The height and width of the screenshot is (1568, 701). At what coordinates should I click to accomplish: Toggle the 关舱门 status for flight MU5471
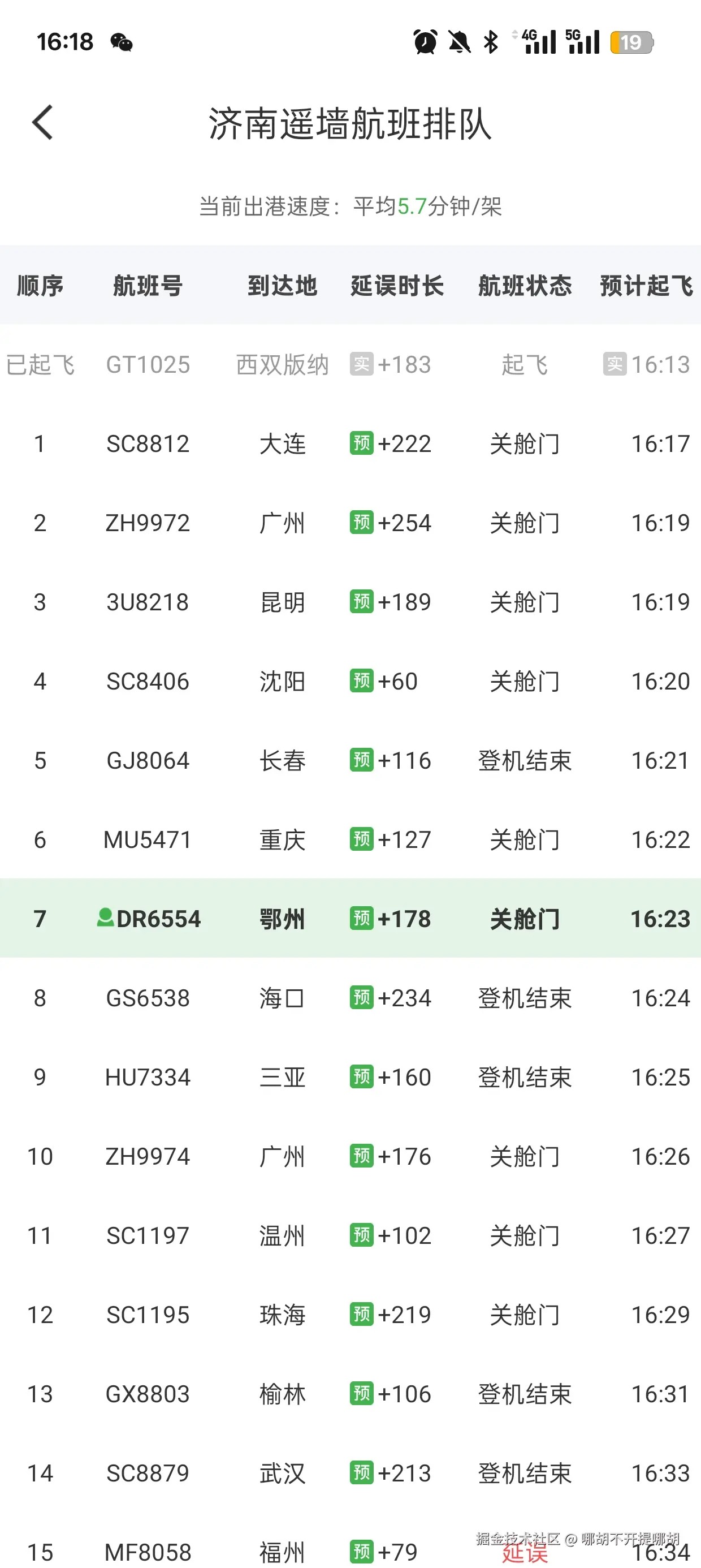(525, 839)
